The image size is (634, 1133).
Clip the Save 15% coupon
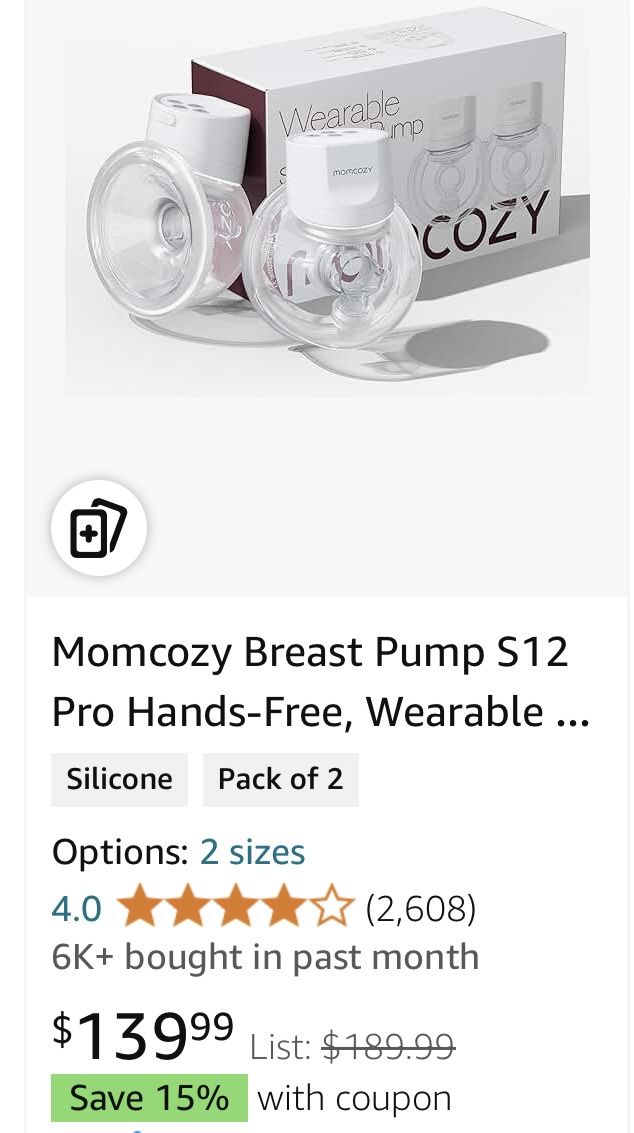click(149, 1098)
